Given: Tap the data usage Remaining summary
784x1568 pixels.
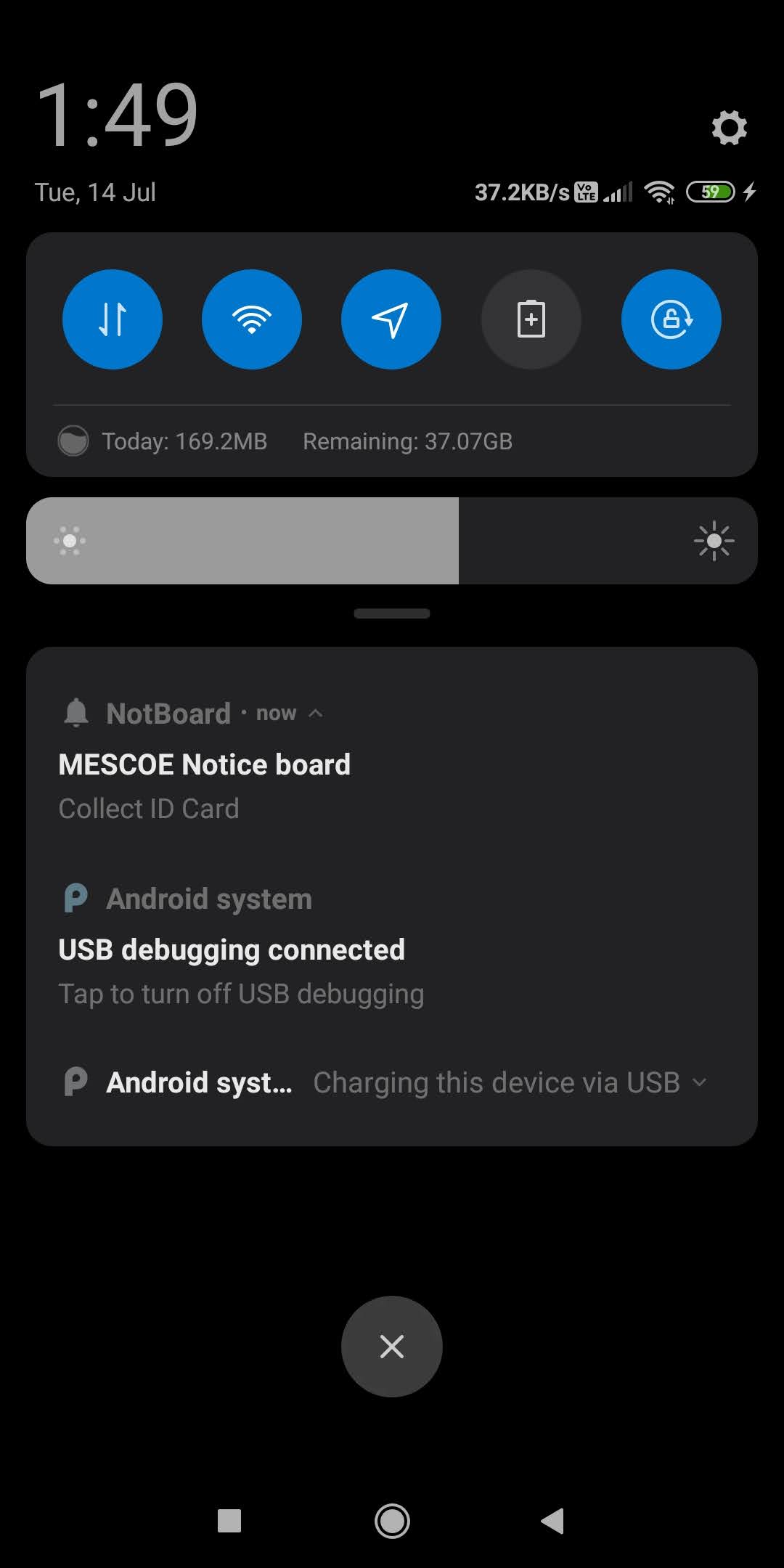Looking at the screenshot, I should coord(407,441).
